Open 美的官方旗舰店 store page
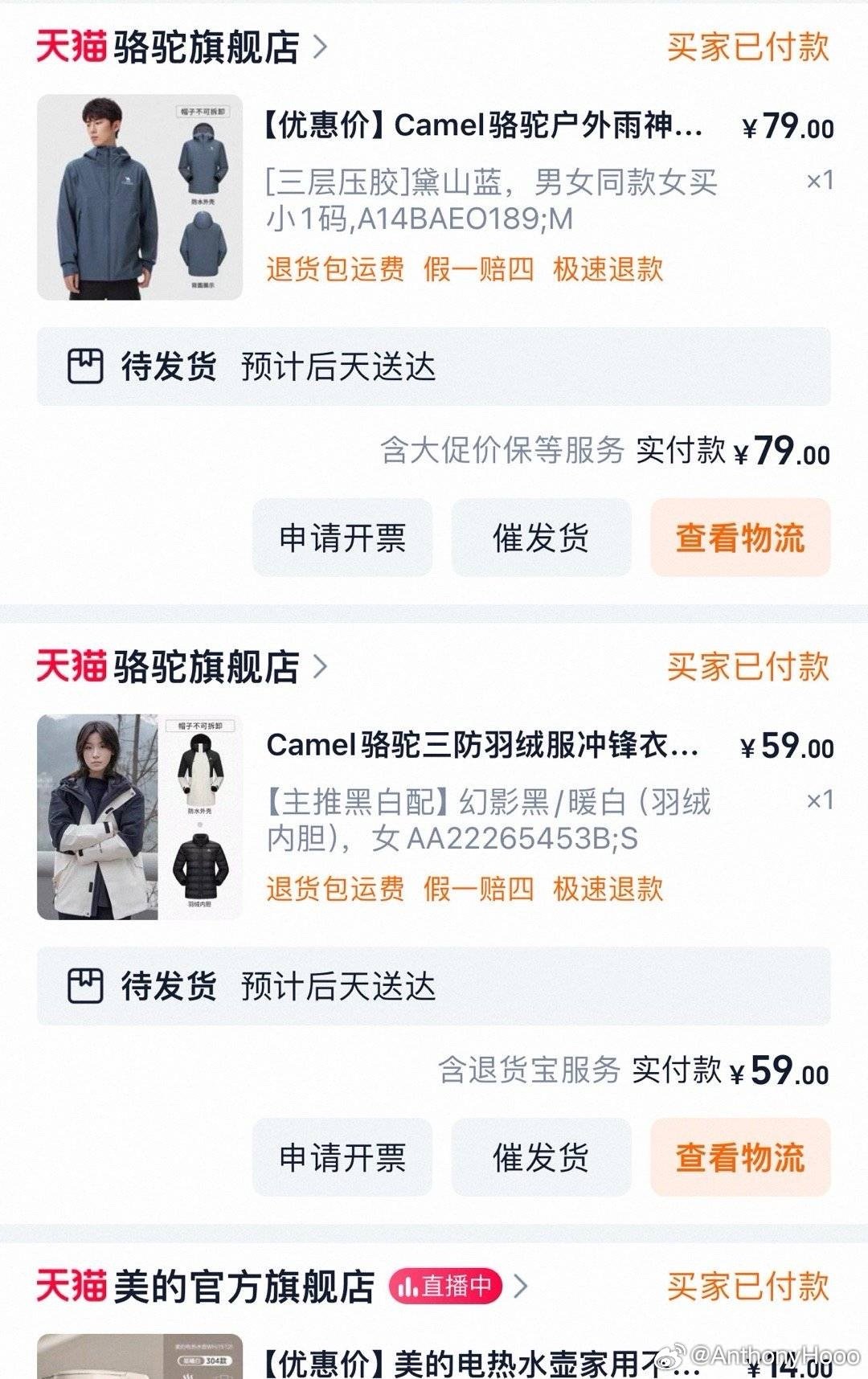 coord(244,1287)
